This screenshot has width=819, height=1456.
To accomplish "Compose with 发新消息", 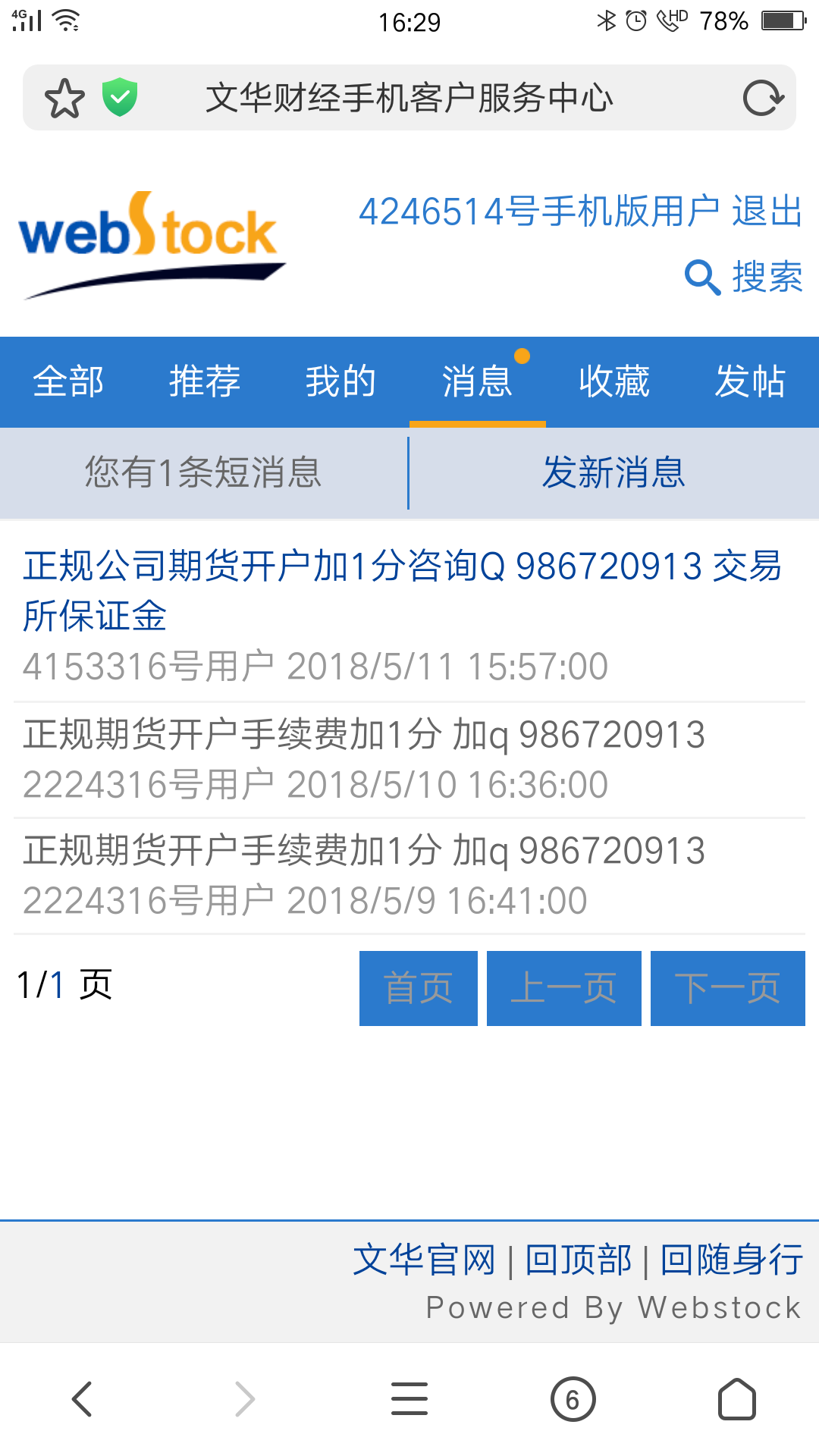I will click(x=613, y=472).
